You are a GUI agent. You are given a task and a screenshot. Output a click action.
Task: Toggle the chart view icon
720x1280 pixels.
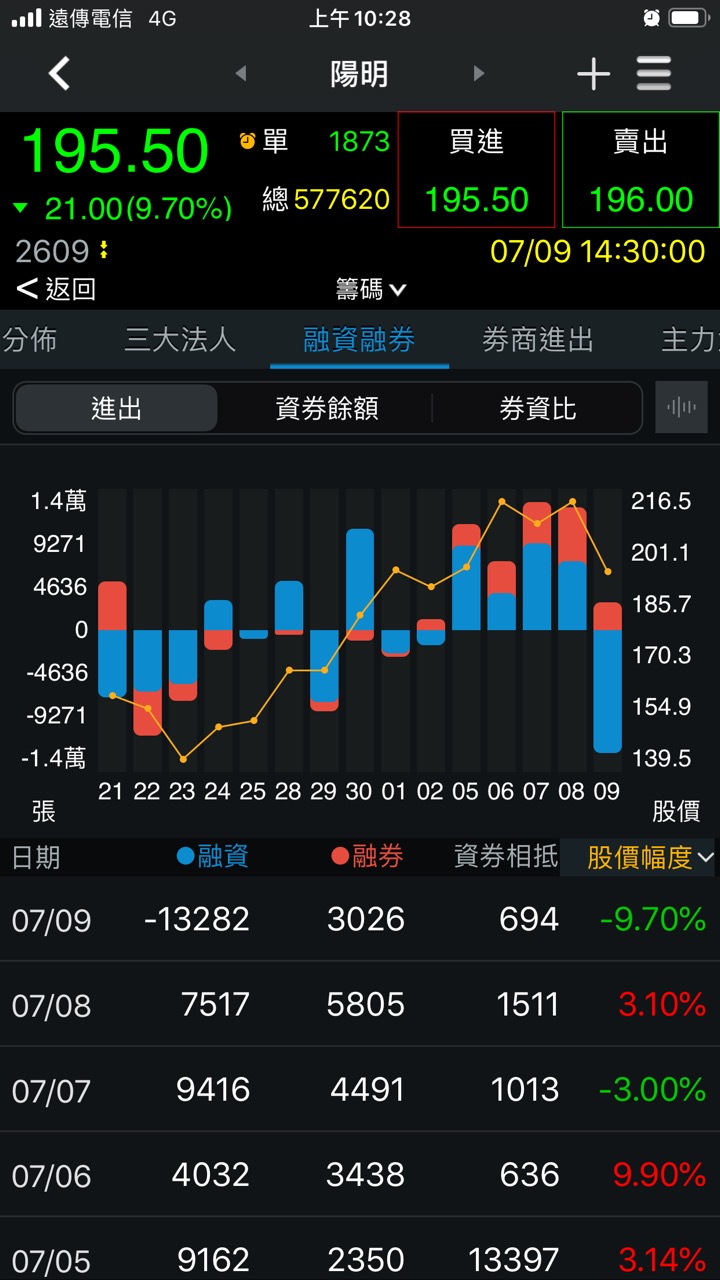point(681,407)
